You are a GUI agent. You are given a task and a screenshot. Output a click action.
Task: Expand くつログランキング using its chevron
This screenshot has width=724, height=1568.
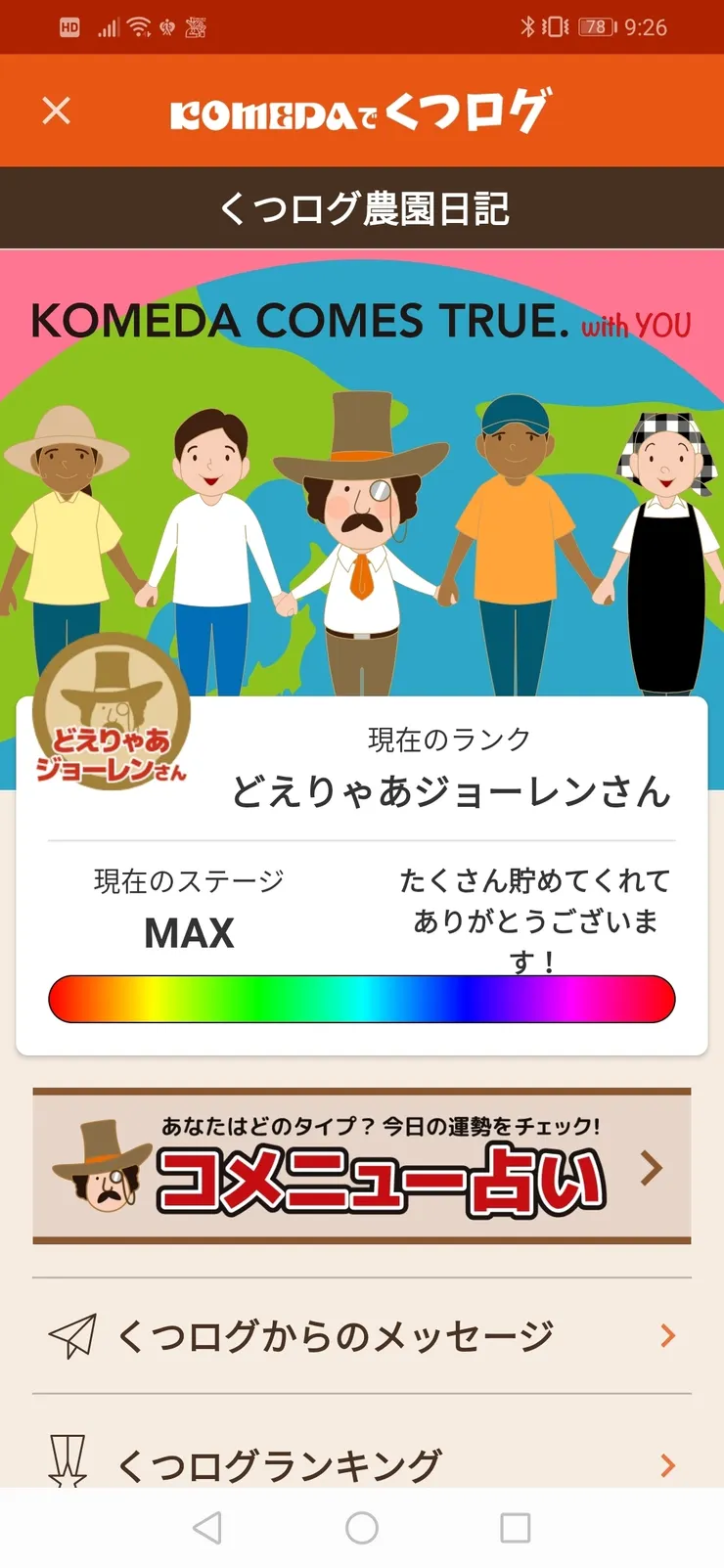668,1461
